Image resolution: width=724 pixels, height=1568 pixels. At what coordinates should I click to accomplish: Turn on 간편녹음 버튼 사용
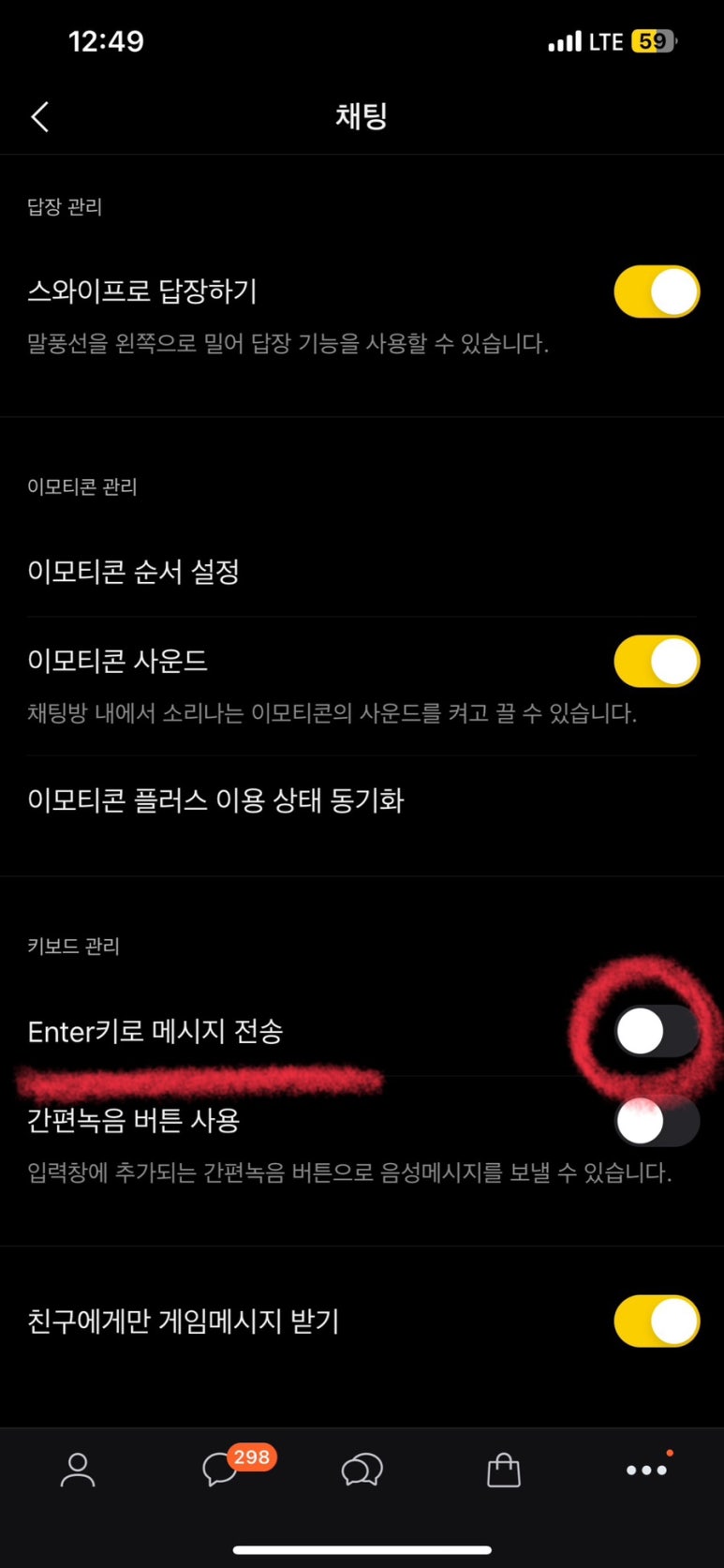pos(656,1121)
